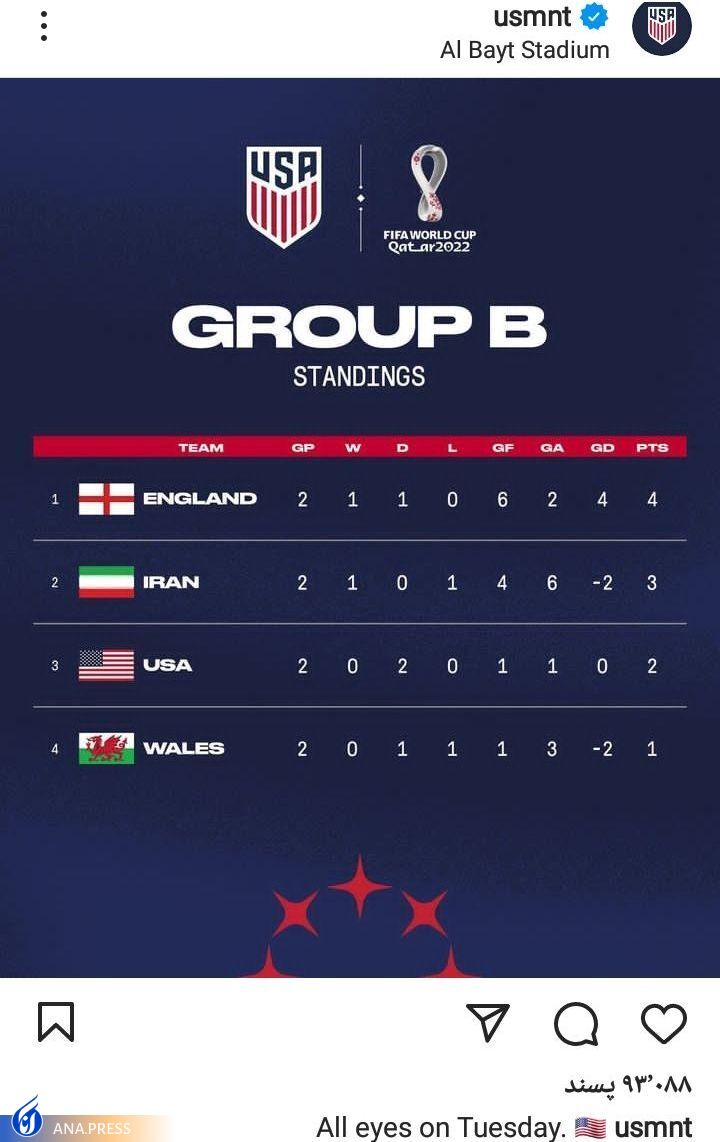Like the post with the heart icon
The image size is (720, 1142).
[663, 1023]
